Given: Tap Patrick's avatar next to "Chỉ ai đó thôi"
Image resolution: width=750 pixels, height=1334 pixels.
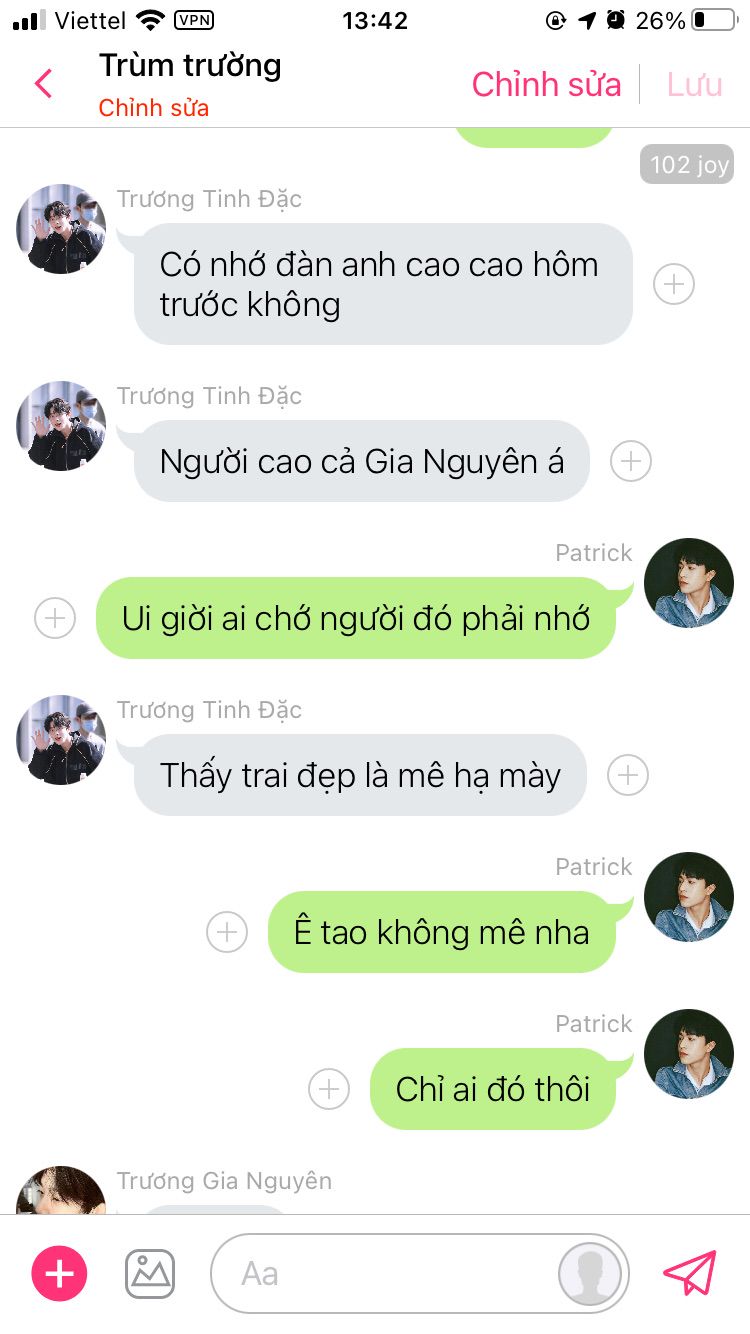Looking at the screenshot, I should coord(689,1054).
